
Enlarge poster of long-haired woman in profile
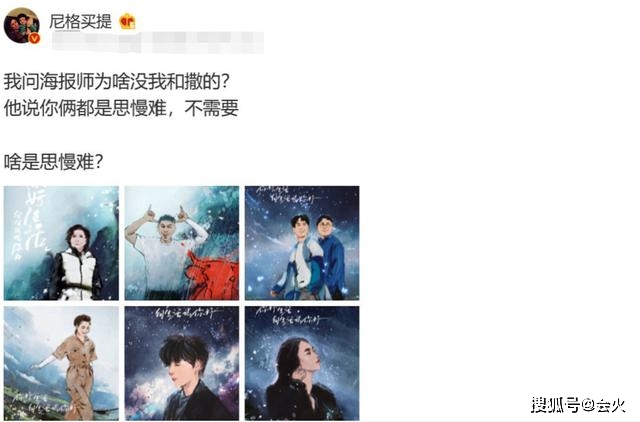302,363
